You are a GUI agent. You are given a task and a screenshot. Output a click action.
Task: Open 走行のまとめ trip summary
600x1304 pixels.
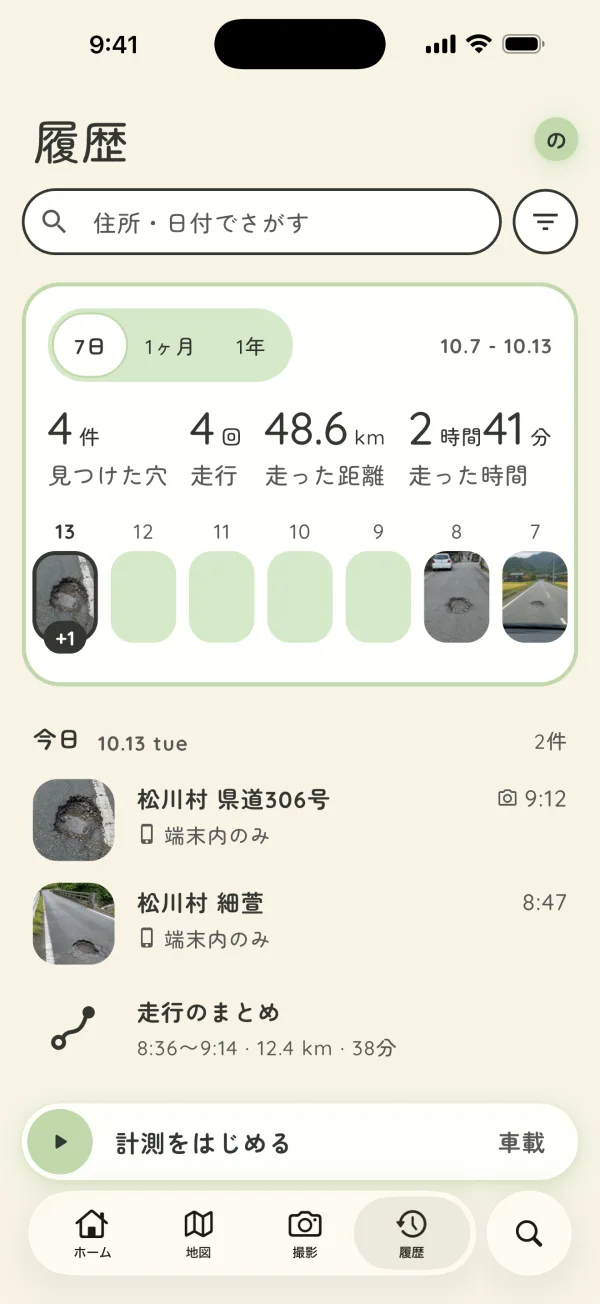pyautogui.click(x=300, y=1030)
